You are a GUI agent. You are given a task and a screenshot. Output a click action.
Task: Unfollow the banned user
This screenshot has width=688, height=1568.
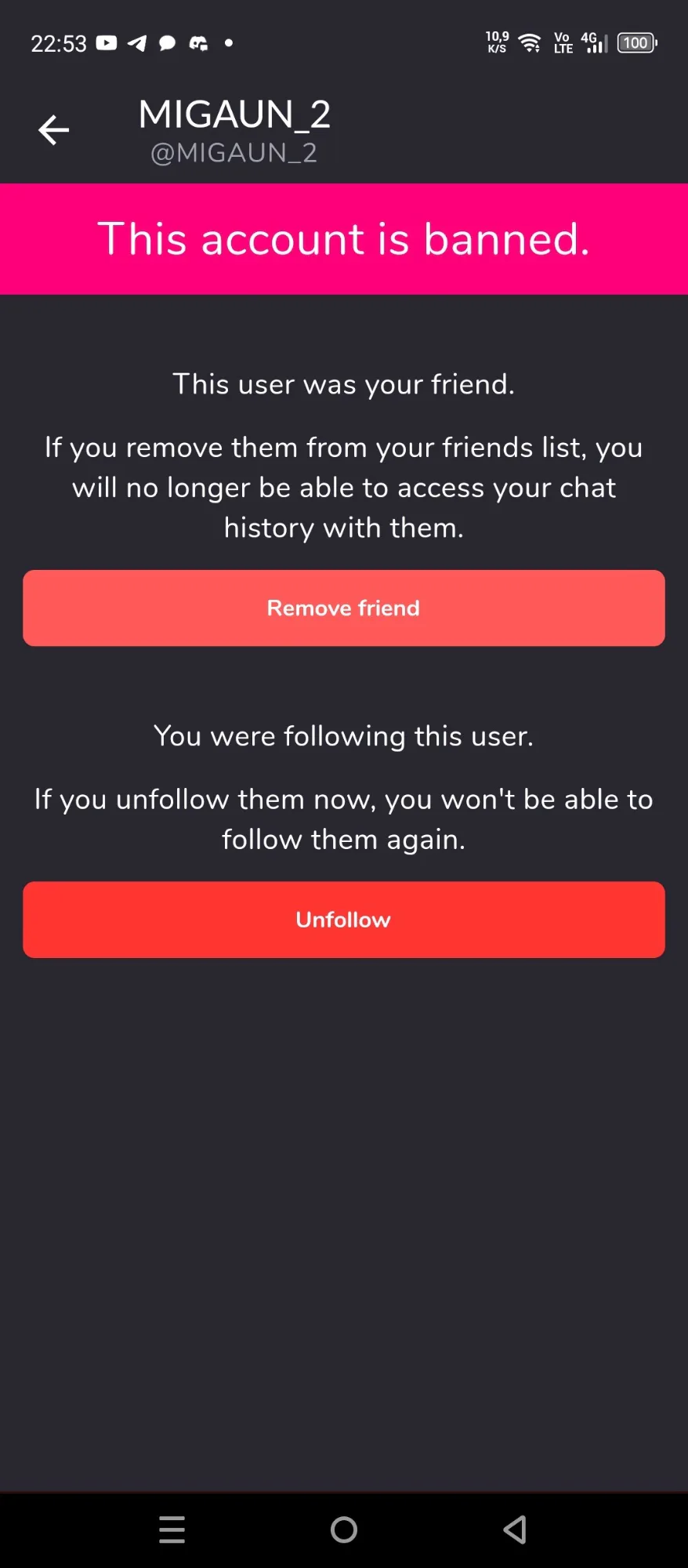tap(344, 920)
